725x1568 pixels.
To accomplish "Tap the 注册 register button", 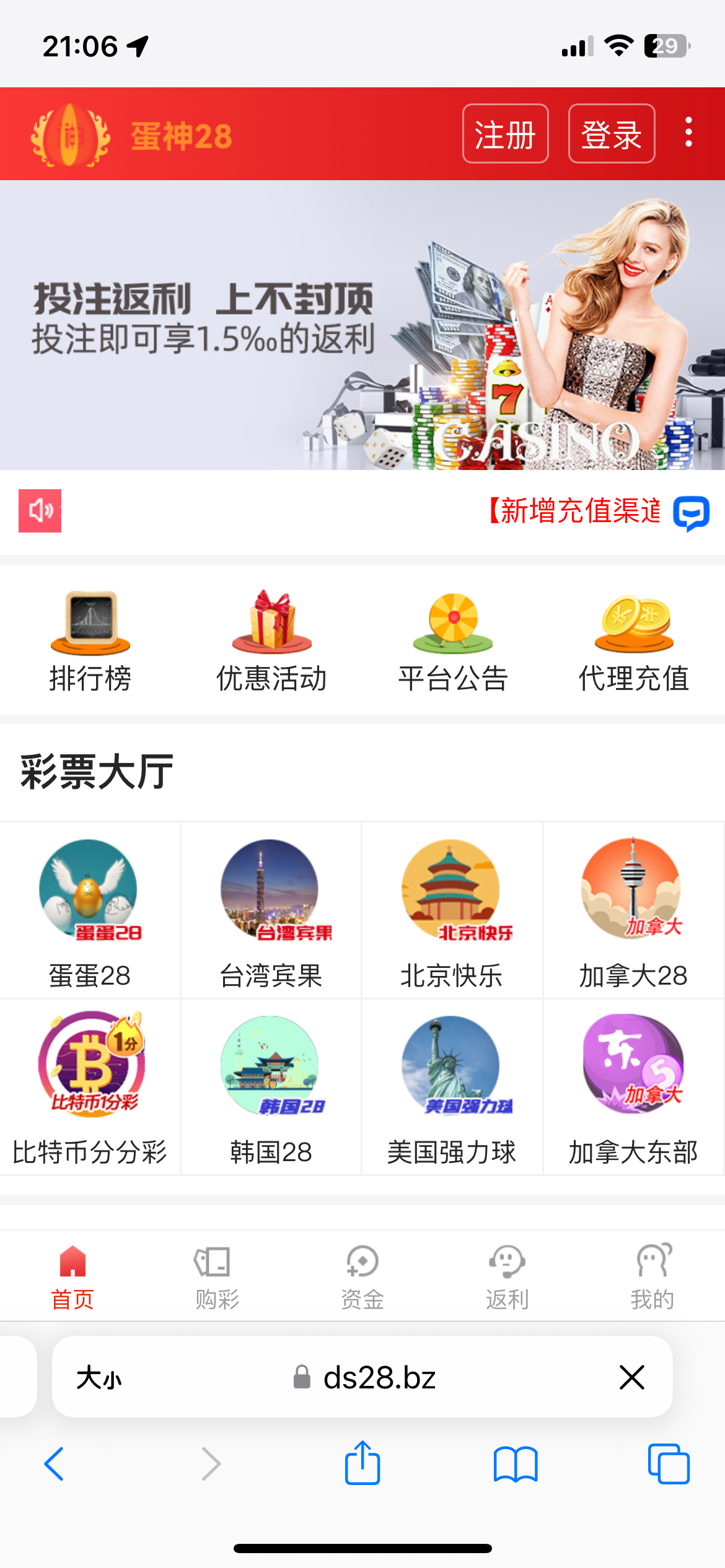I will click(x=505, y=134).
